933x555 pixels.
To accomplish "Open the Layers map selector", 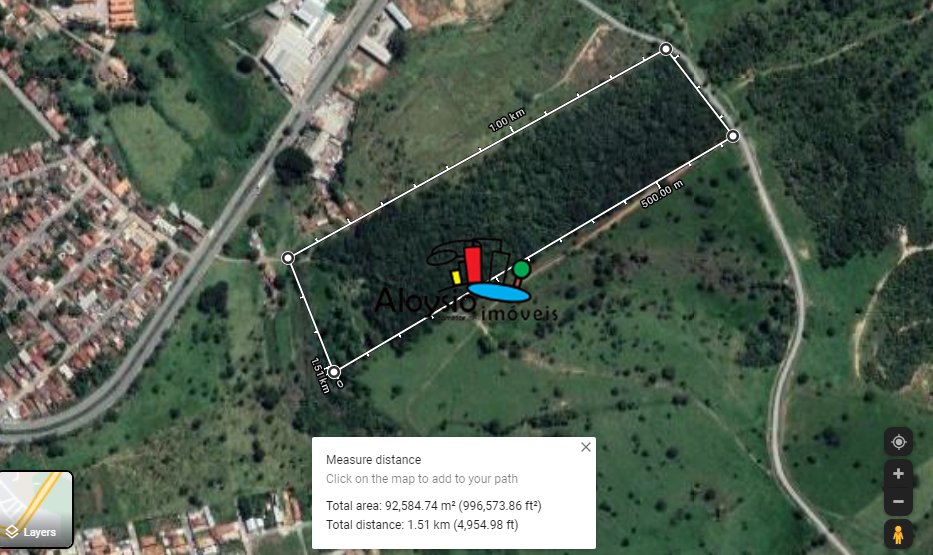I will coord(36,509).
